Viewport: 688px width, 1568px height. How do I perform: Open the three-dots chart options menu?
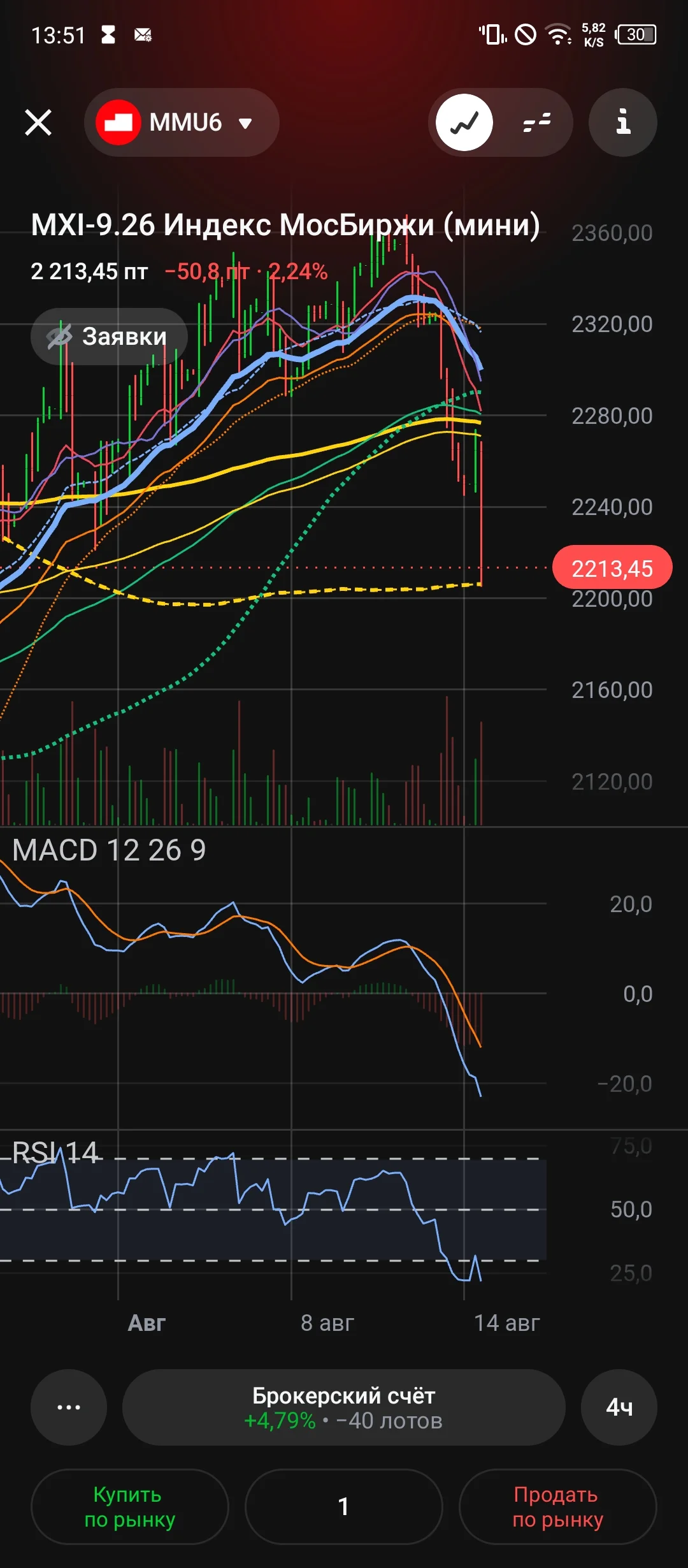pos(69,1407)
